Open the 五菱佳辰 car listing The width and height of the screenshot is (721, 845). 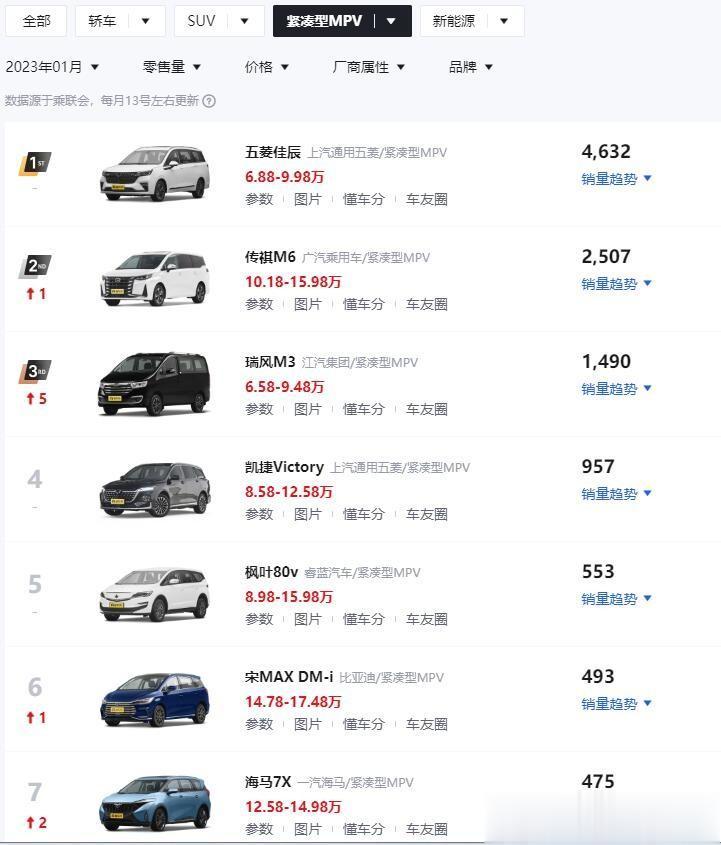272,152
